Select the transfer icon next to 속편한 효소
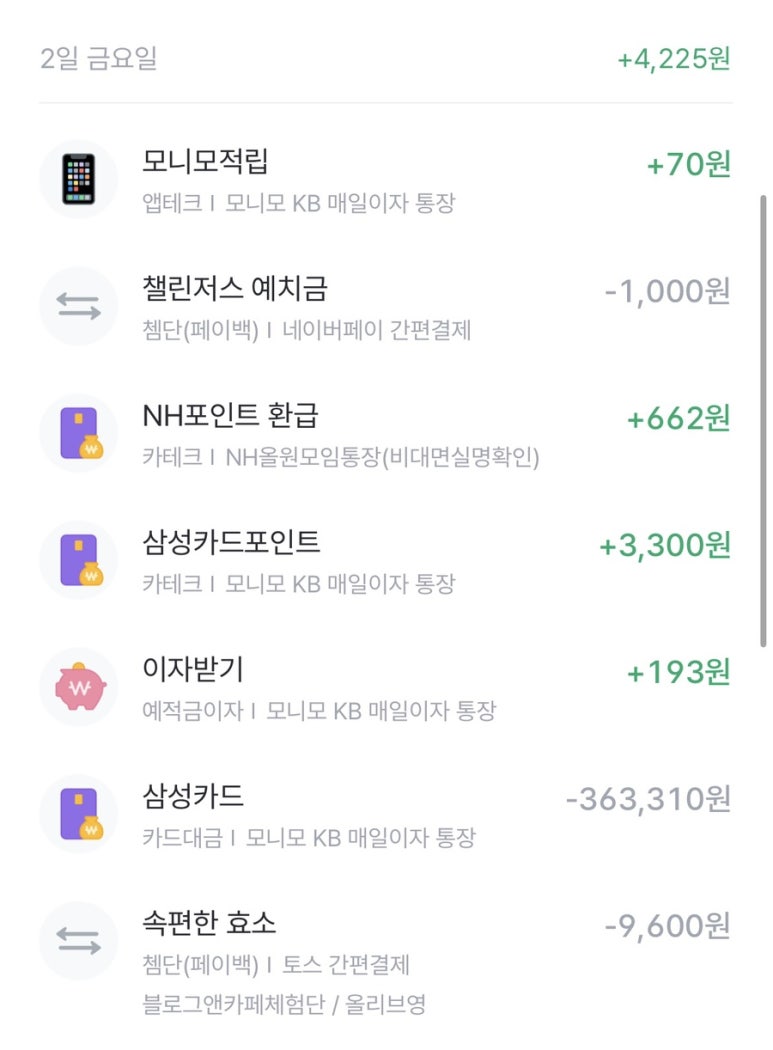773x1050 pixels. (78, 940)
